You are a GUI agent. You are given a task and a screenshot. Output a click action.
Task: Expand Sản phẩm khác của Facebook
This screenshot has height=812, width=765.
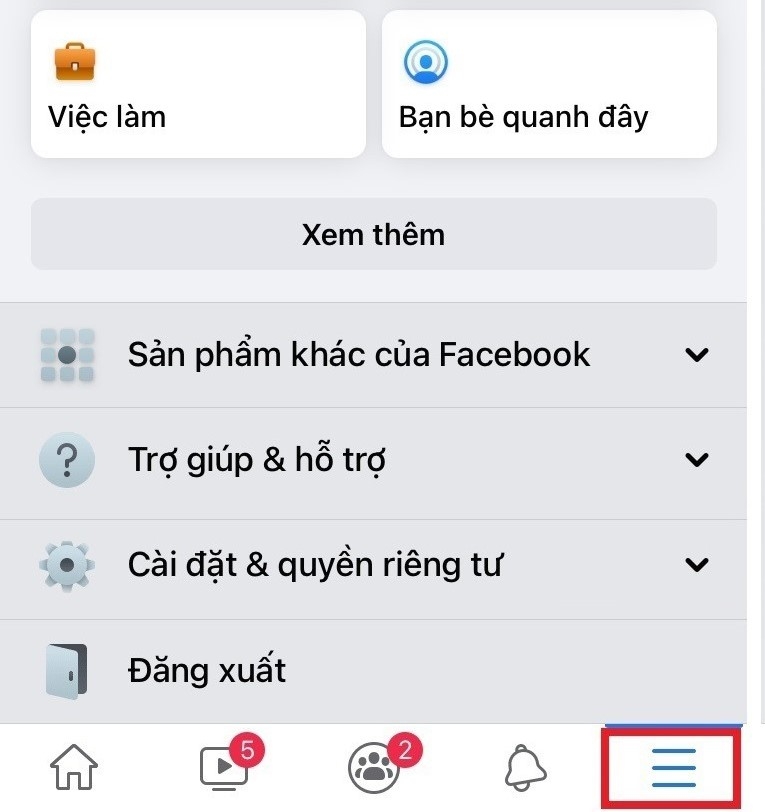pyautogui.click(x=373, y=355)
